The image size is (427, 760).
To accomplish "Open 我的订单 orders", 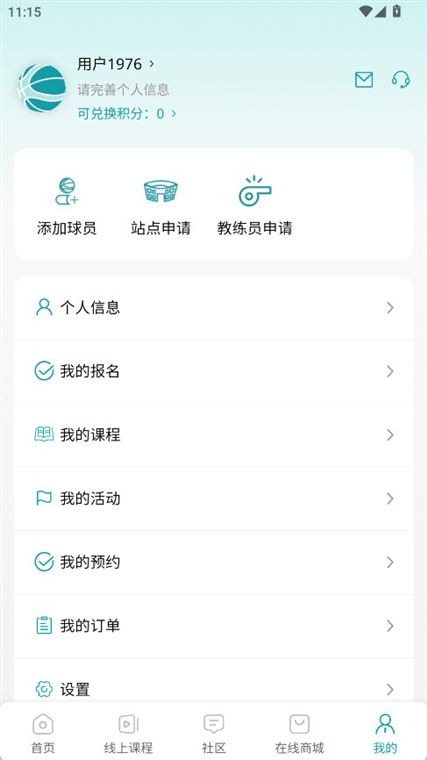I will [214, 626].
